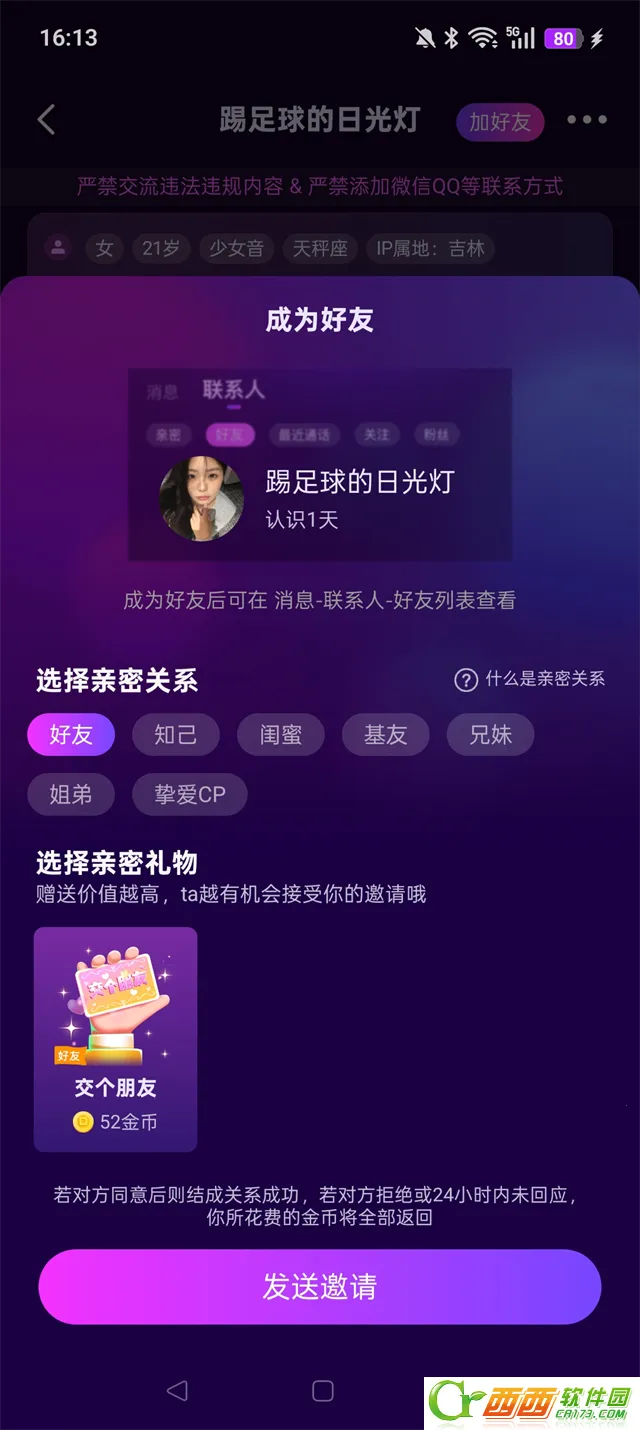Select the 交个朋友 52金币 gift card
This screenshot has width=640, height=1430.
116,1039
